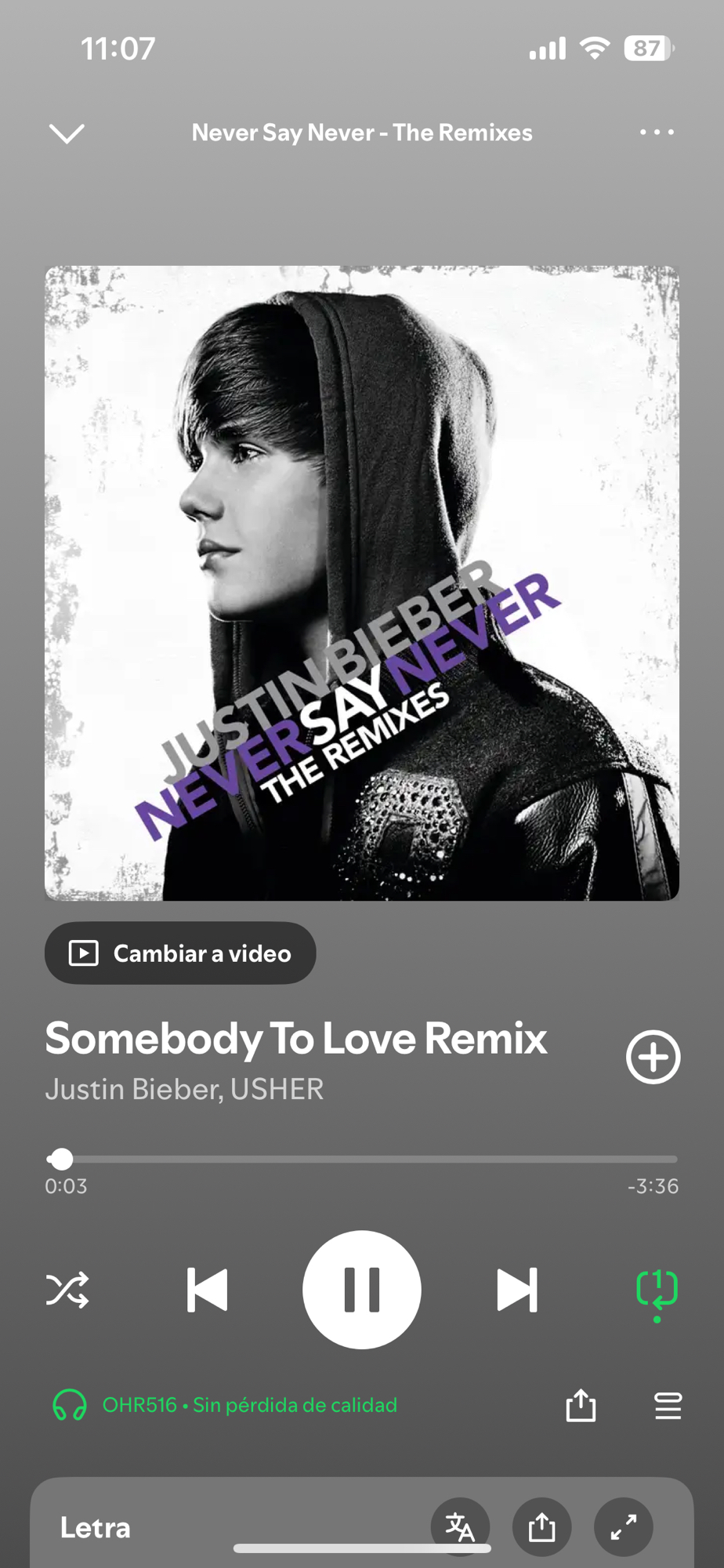
Task: Open the three-dot options menu
Action: 656,132
